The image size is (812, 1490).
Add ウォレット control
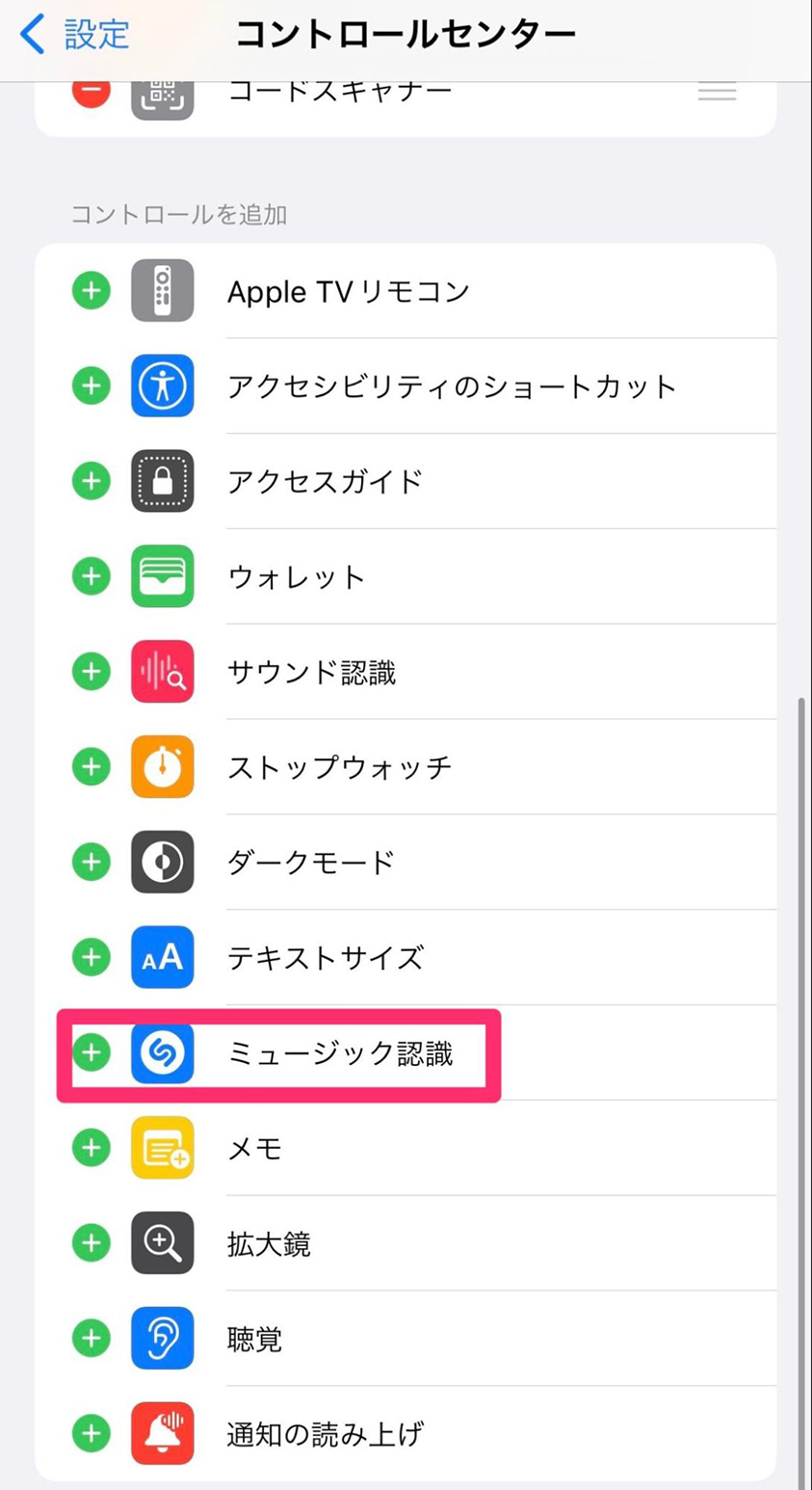coord(92,576)
